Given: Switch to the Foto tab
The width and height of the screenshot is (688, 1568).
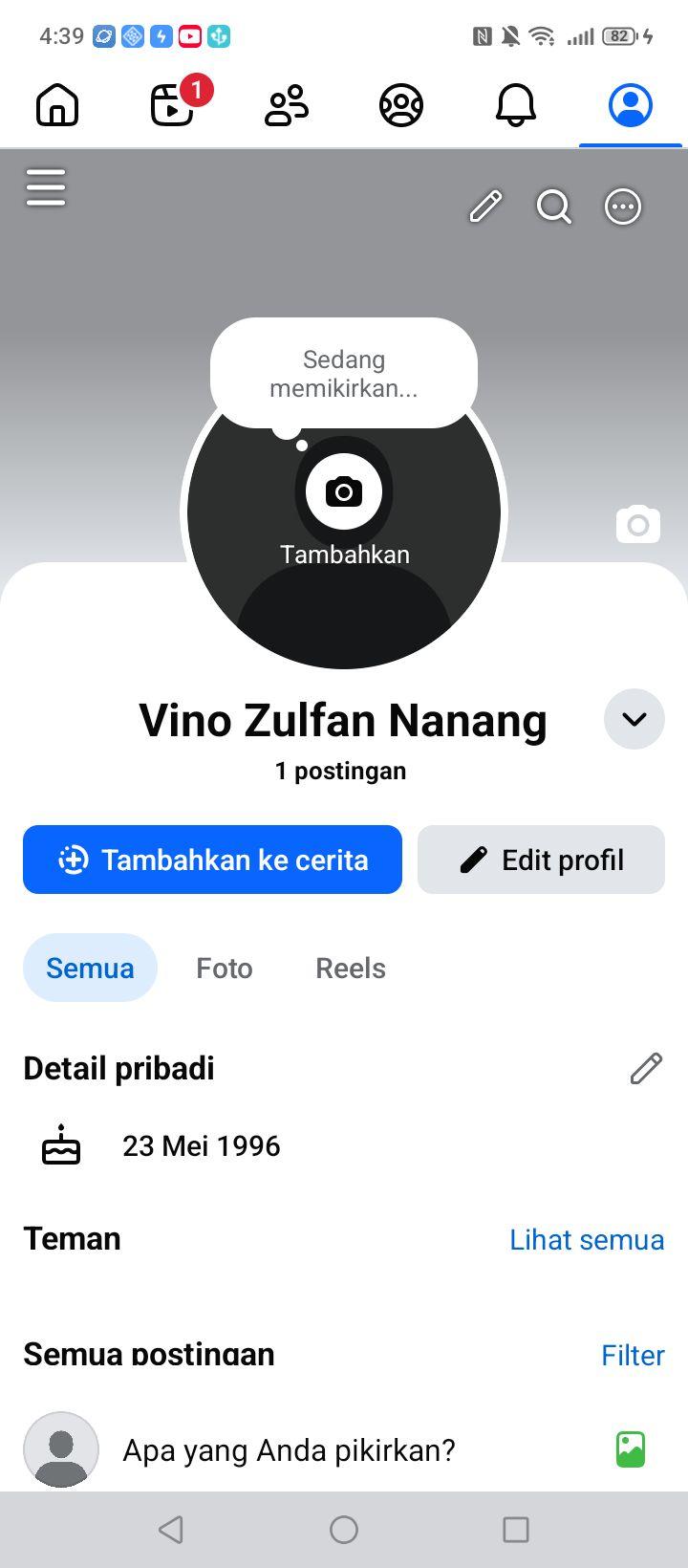Looking at the screenshot, I should click(225, 968).
